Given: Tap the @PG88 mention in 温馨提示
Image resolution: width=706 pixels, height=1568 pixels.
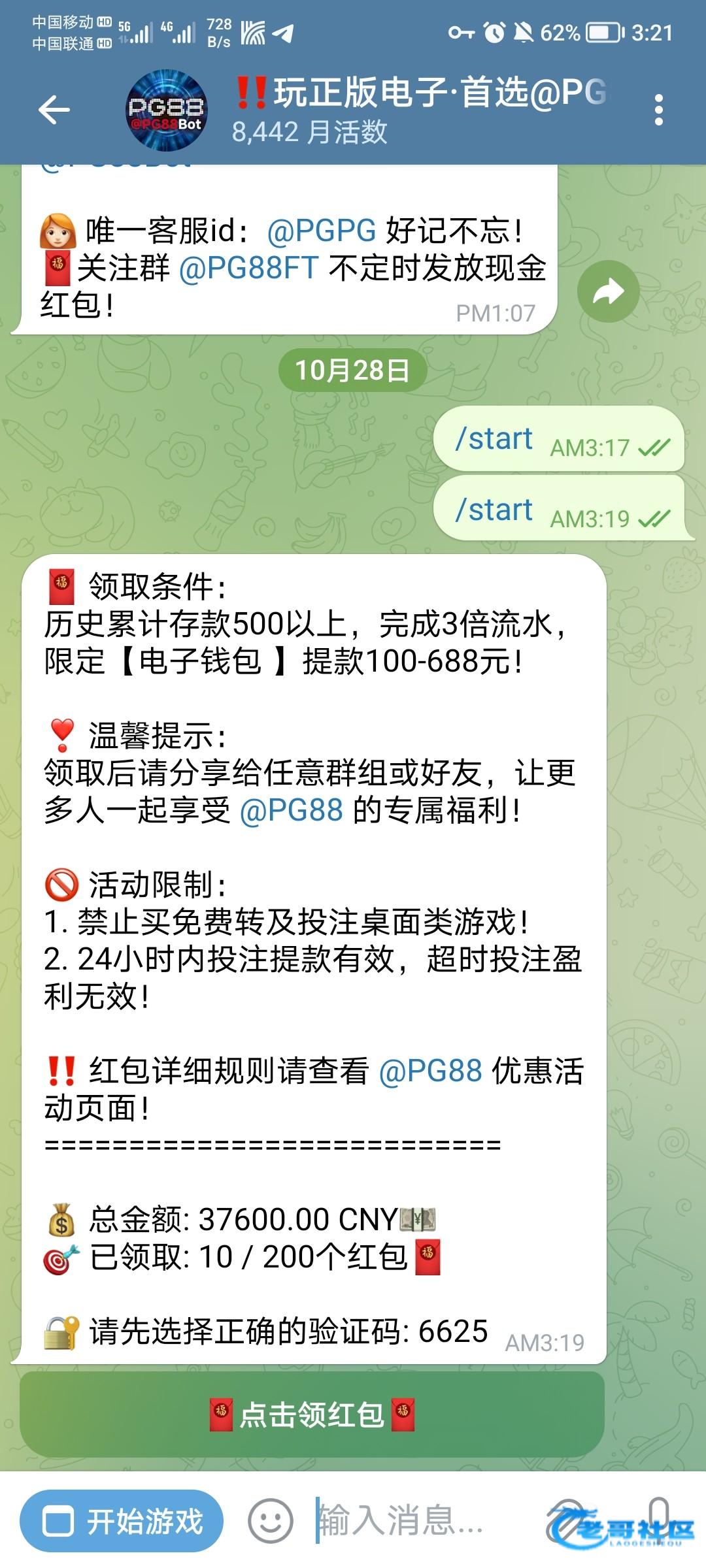Looking at the screenshot, I should click(x=292, y=810).
